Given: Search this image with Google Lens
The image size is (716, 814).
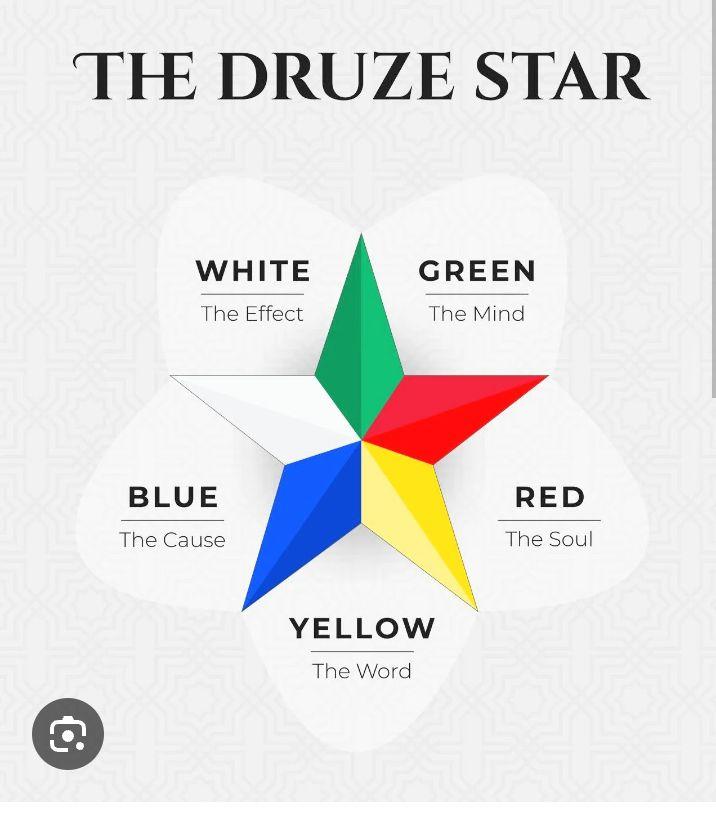Looking at the screenshot, I should pyautogui.click(x=68, y=734).
